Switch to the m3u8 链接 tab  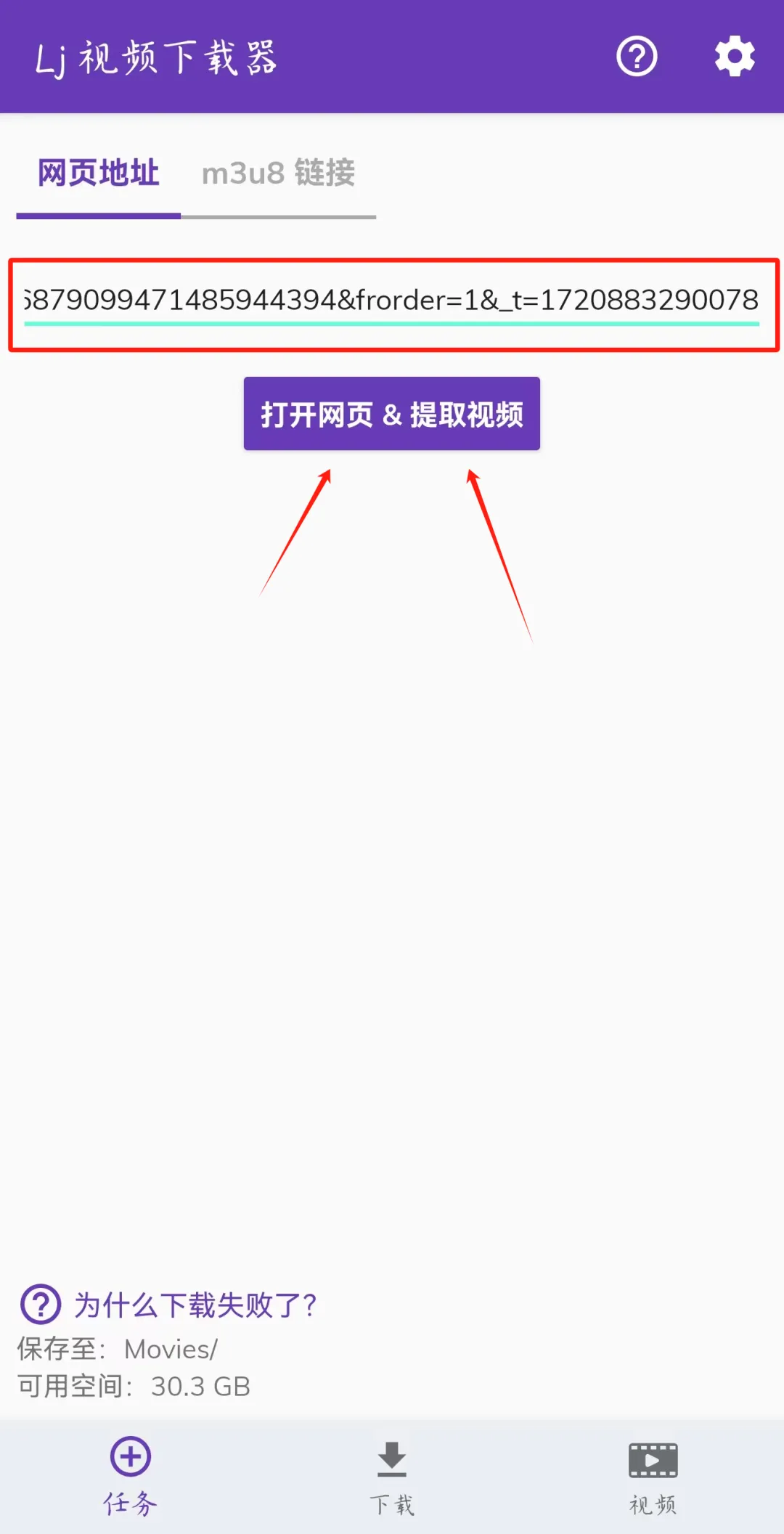coord(278,174)
